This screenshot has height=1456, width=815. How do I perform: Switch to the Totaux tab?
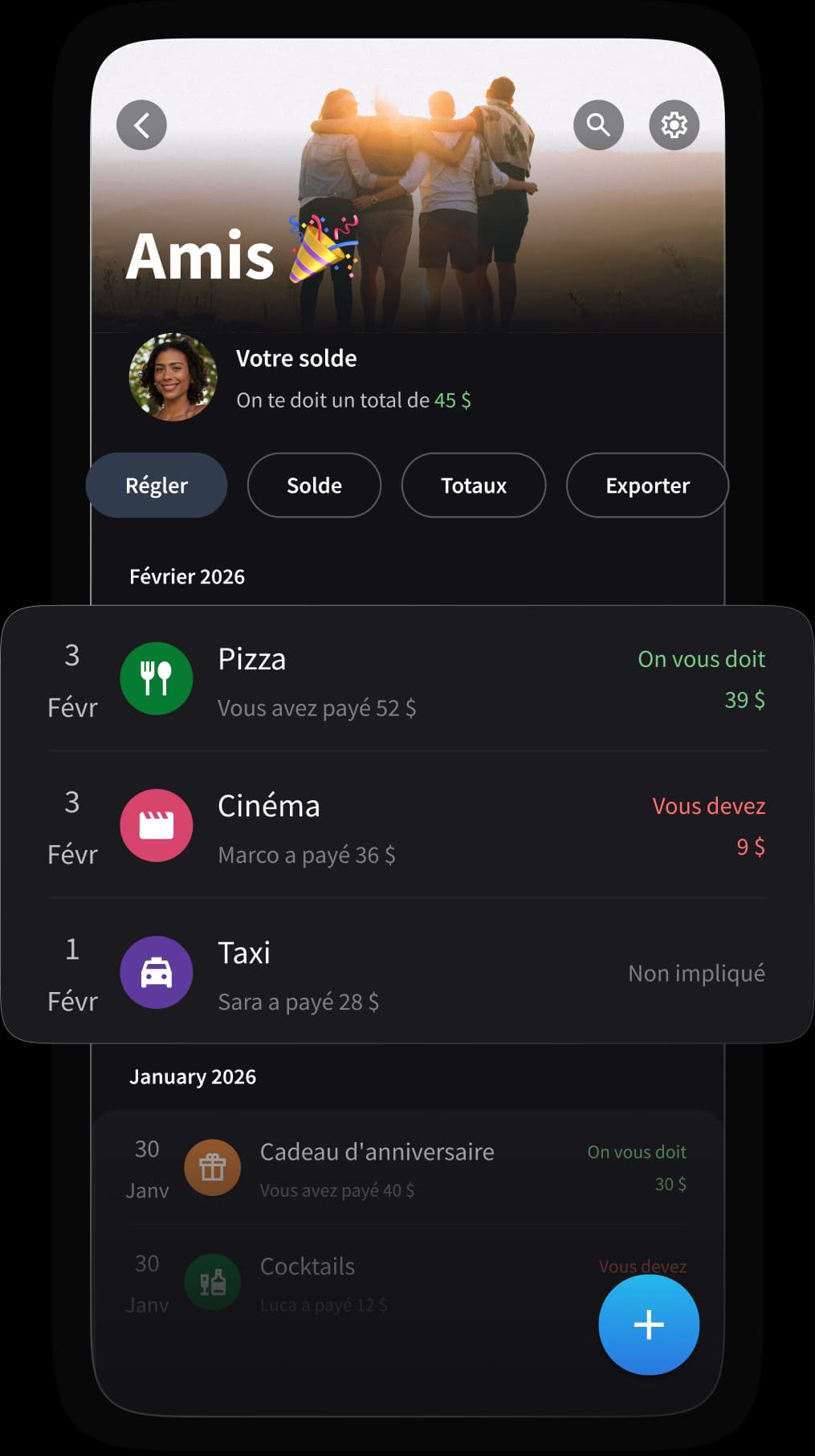pyautogui.click(x=473, y=485)
